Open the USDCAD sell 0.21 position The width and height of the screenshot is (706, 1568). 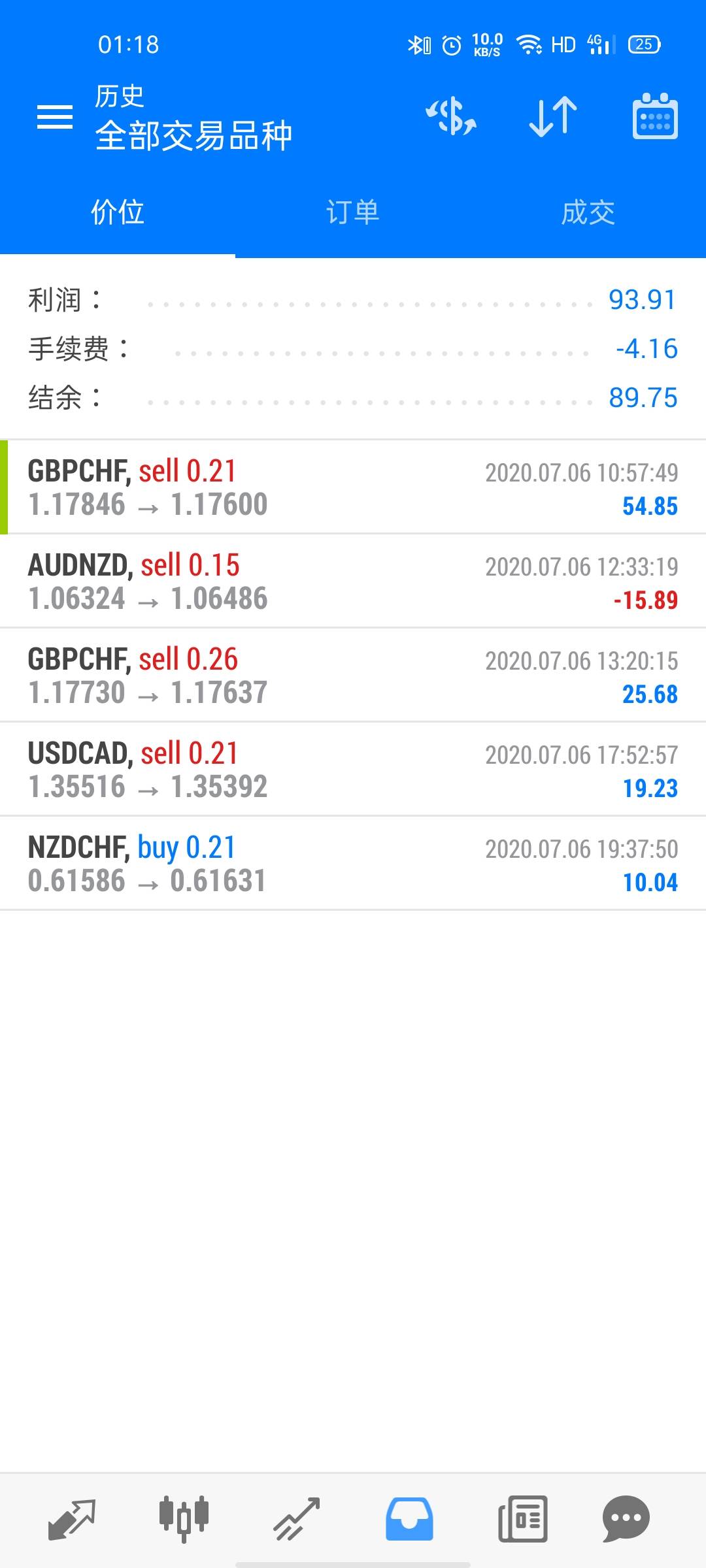point(353,770)
